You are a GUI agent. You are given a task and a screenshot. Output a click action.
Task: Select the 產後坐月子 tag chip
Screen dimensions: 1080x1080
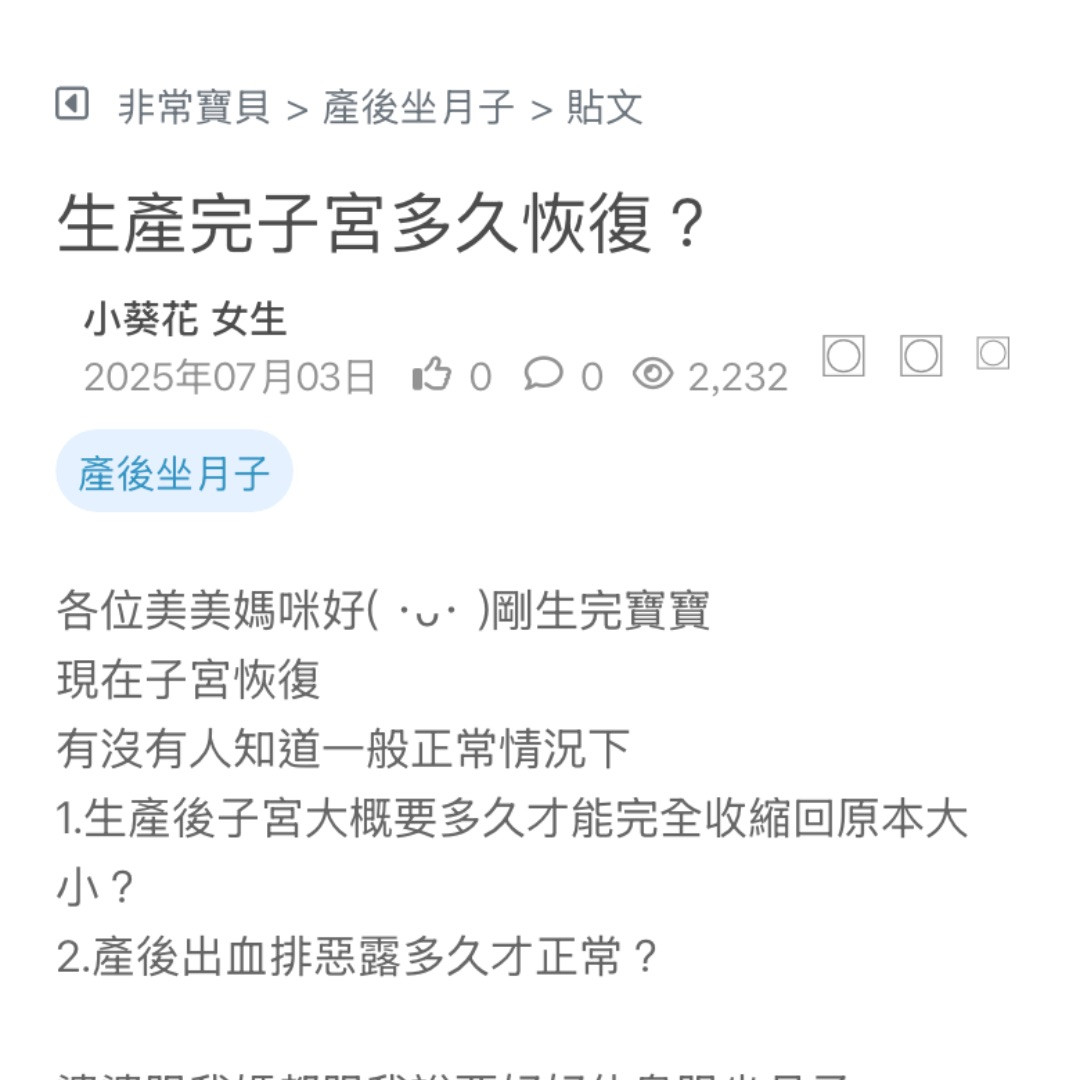point(174,472)
